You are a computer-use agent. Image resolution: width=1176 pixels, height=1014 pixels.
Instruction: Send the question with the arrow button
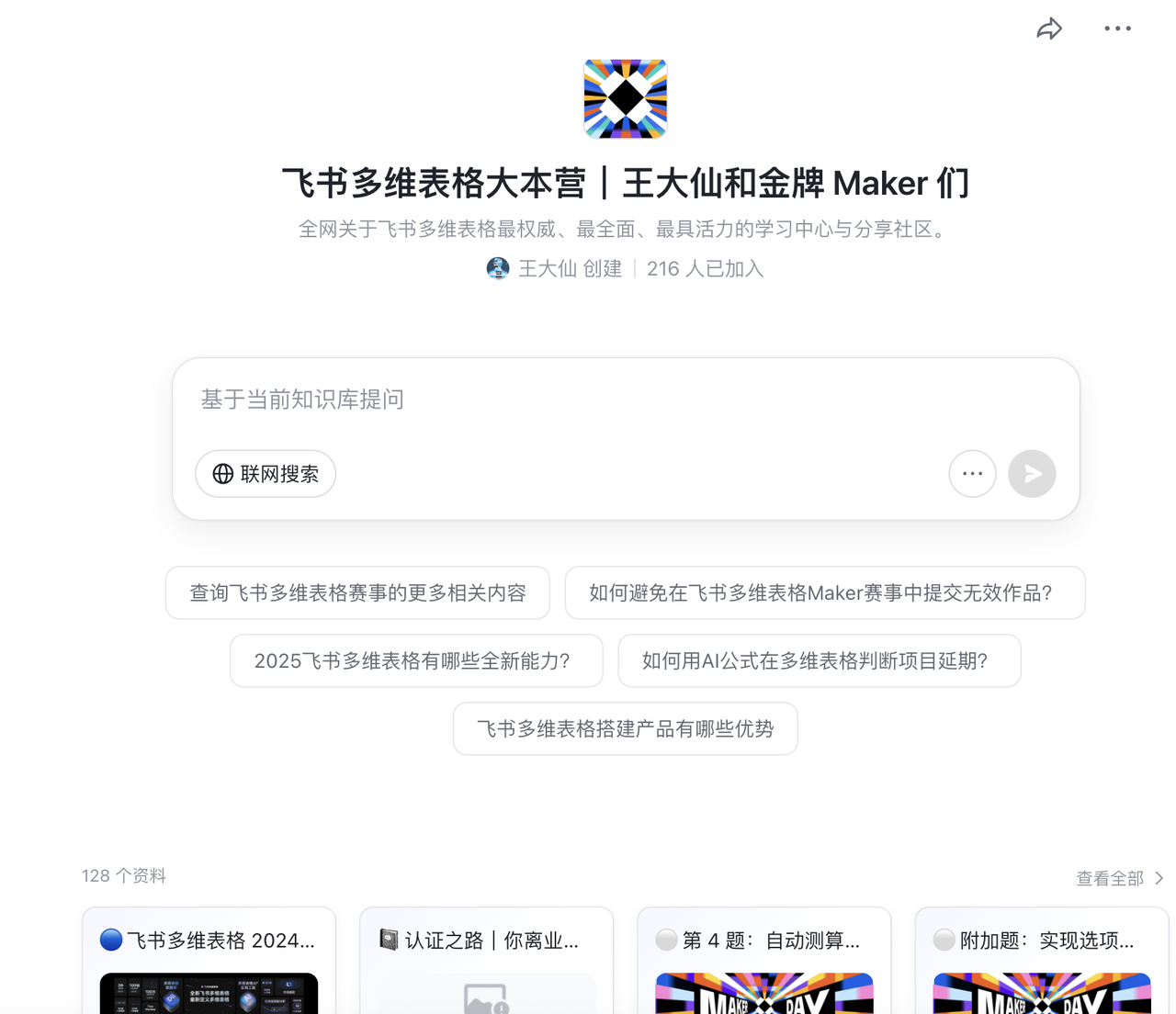coord(1032,474)
